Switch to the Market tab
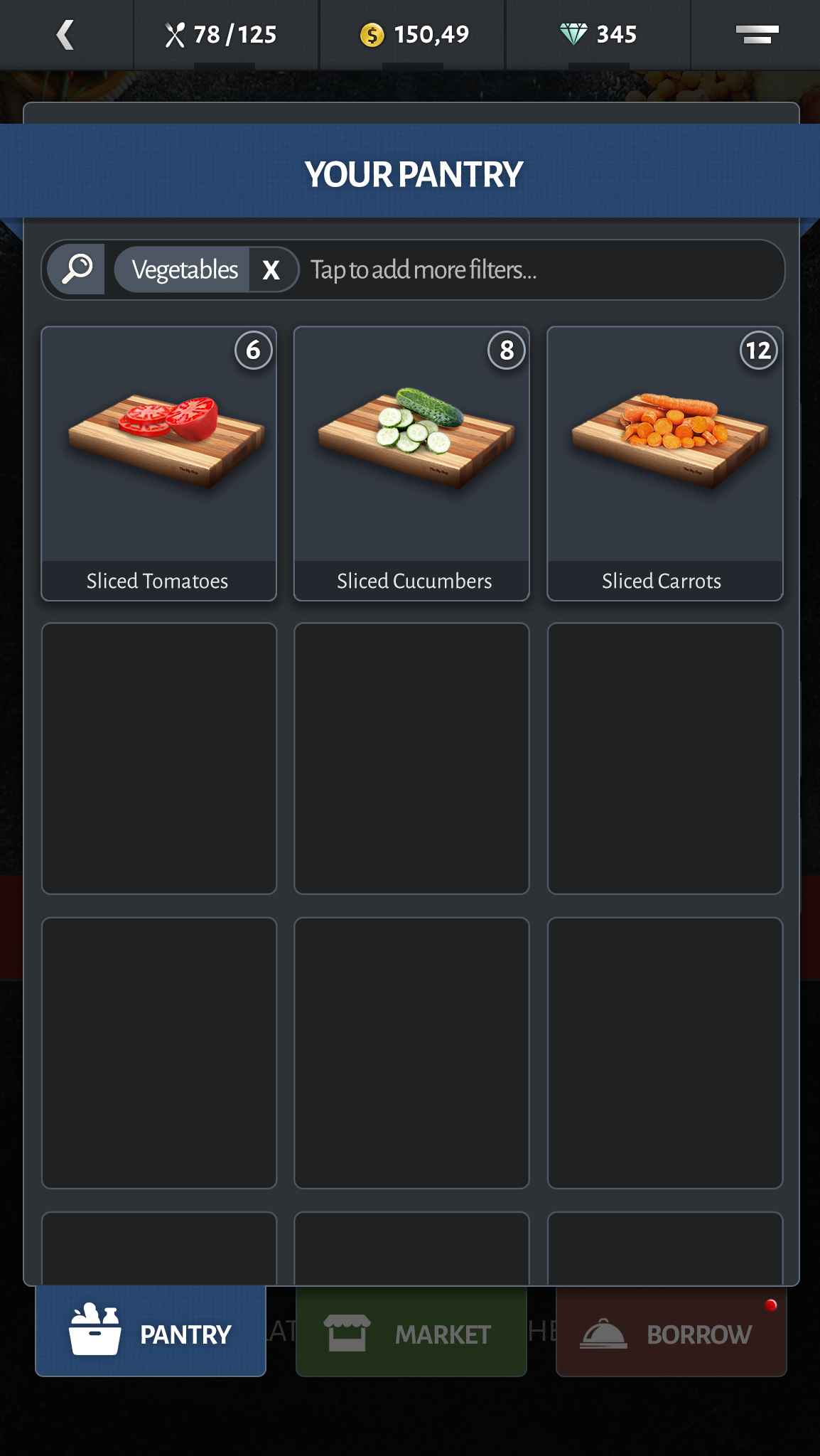820x1456 pixels. pos(411,1334)
